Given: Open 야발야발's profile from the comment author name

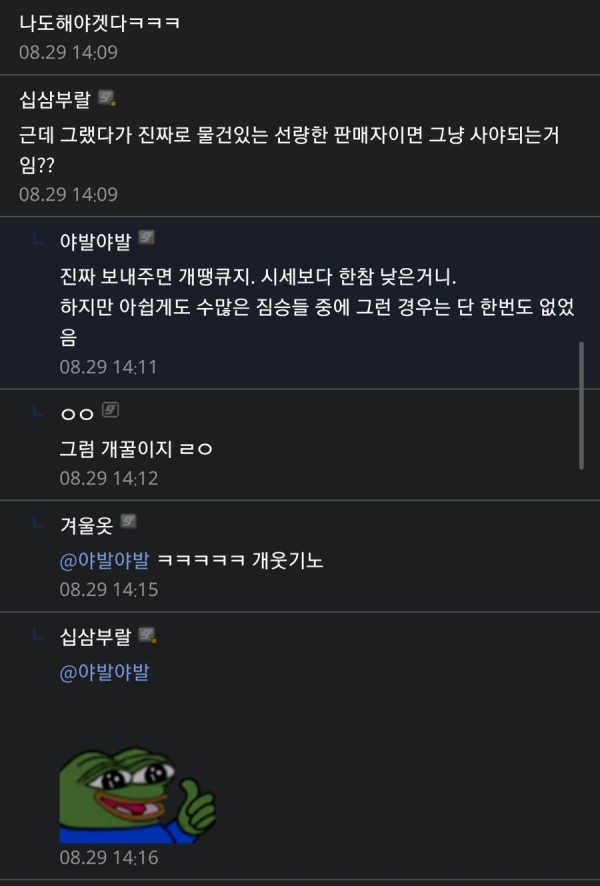Looking at the screenshot, I should click(x=95, y=241).
